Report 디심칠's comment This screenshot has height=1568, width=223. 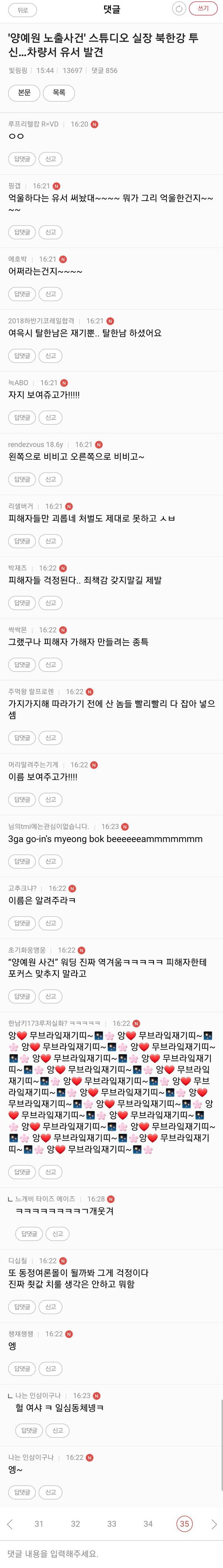pos(51,1307)
